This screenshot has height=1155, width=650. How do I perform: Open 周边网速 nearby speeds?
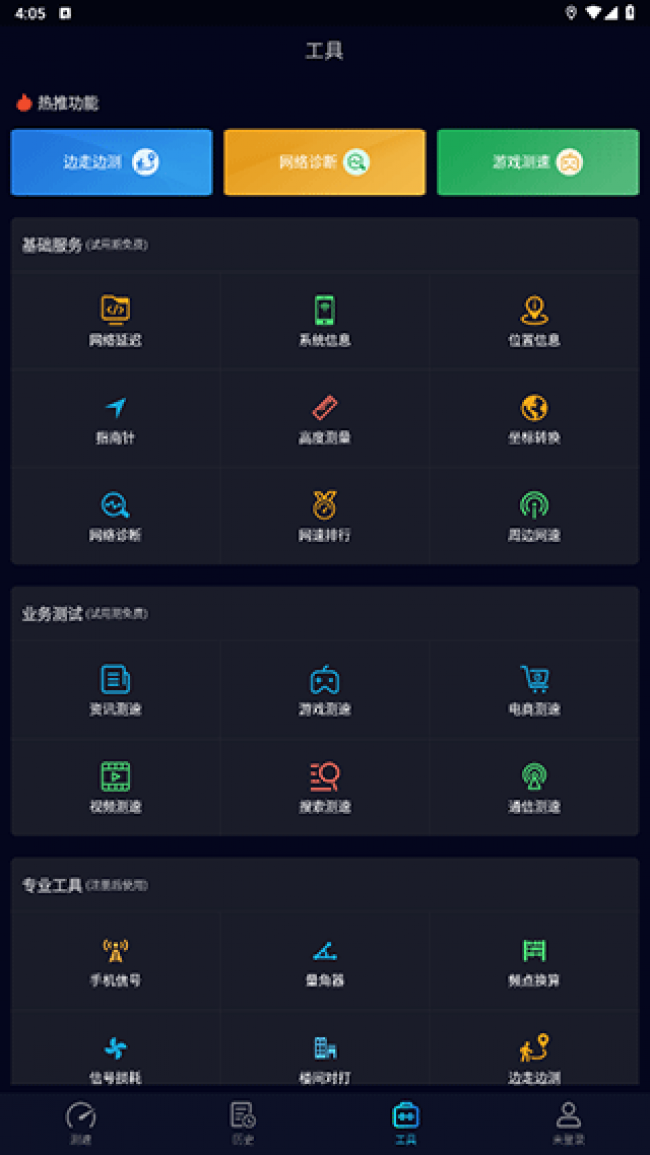pos(534,515)
